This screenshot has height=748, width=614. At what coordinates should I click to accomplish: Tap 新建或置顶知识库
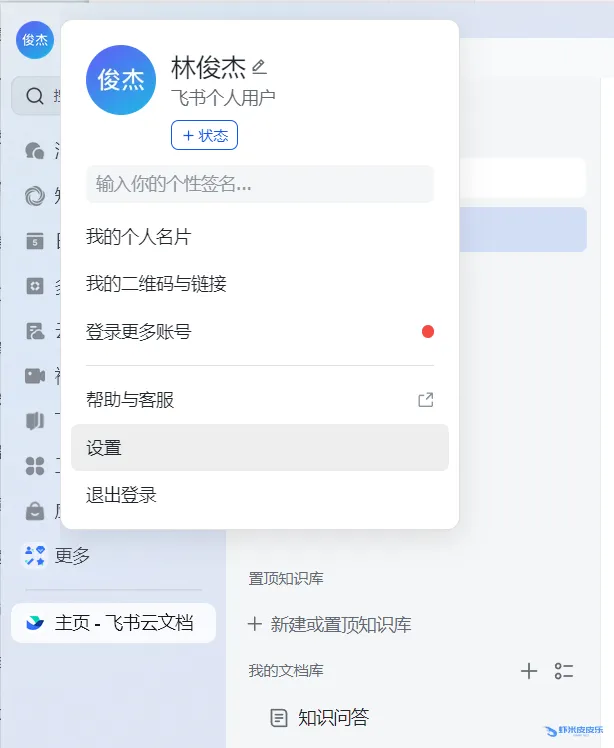point(329,625)
